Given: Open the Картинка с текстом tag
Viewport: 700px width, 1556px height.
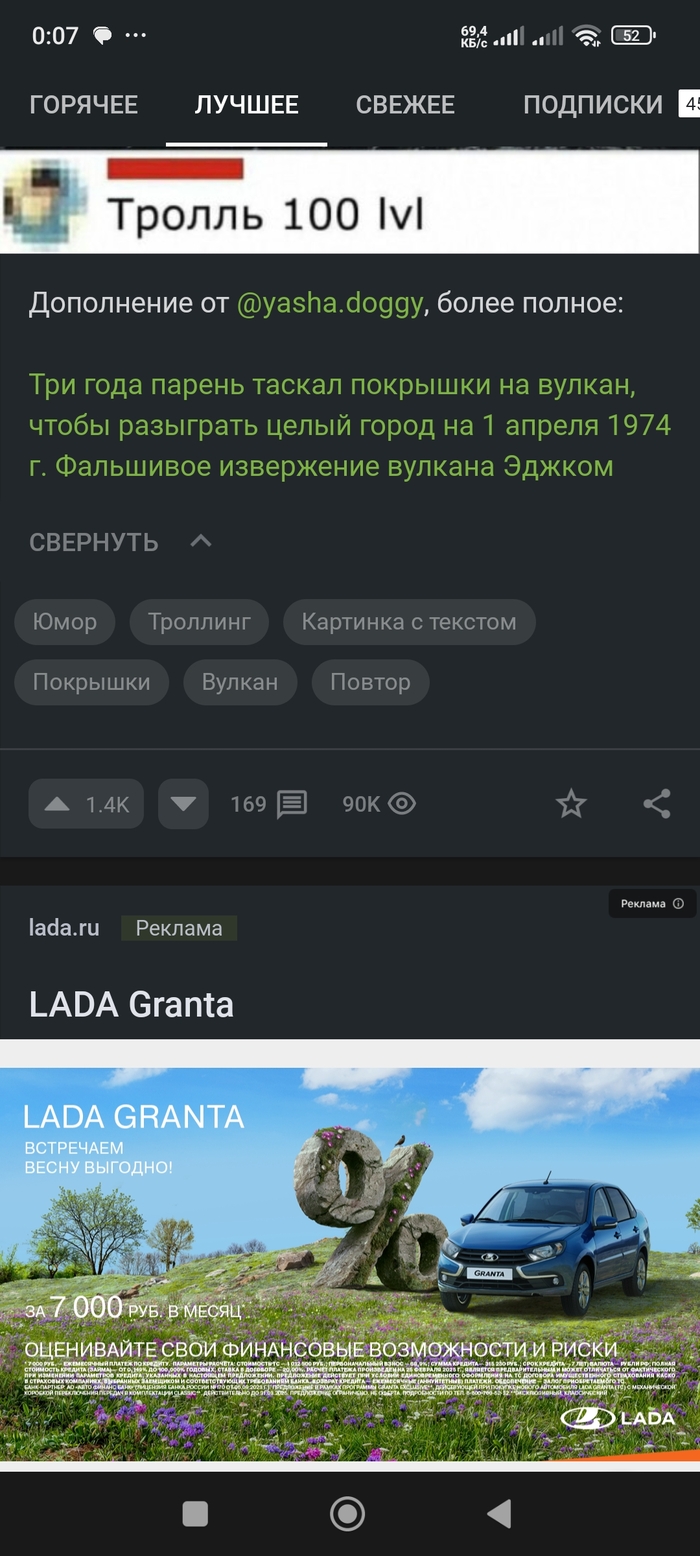Looking at the screenshot, I should pyautogui.click(x=409, y=622).
